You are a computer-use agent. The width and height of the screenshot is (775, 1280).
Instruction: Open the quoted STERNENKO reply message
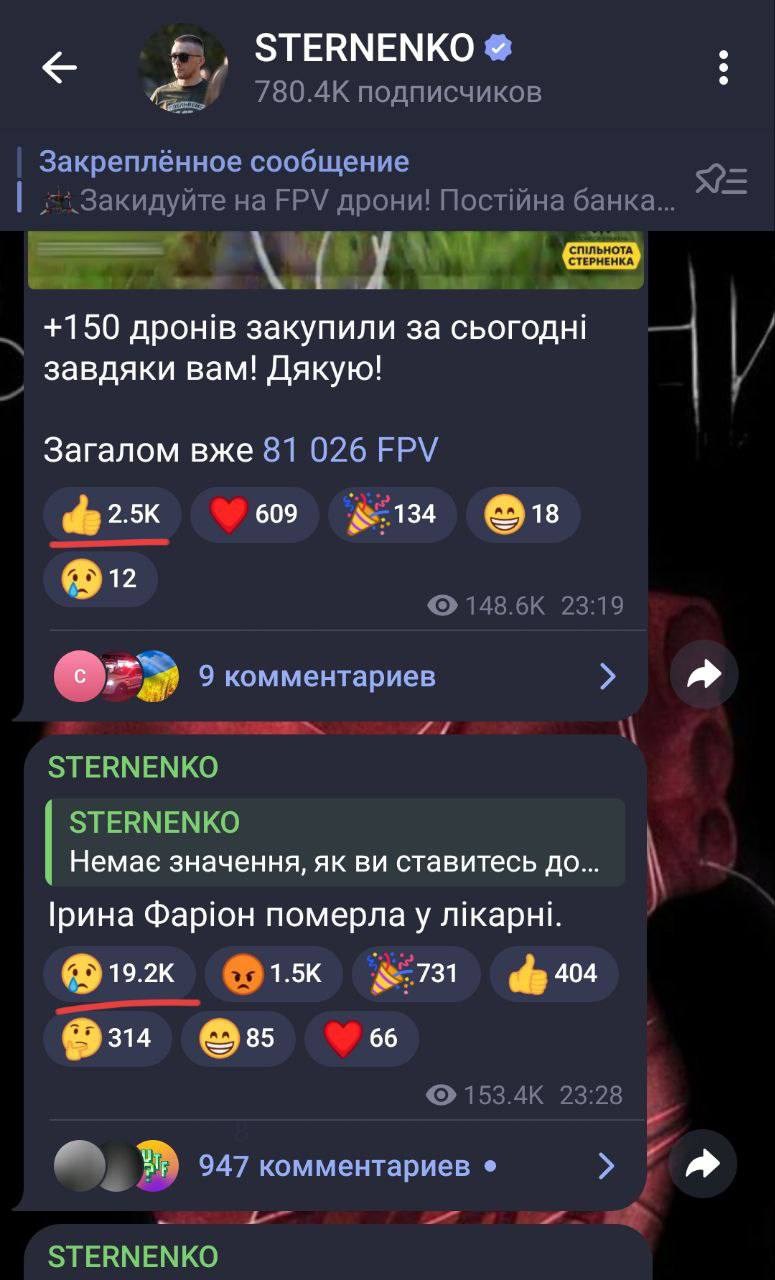point(335,842)
